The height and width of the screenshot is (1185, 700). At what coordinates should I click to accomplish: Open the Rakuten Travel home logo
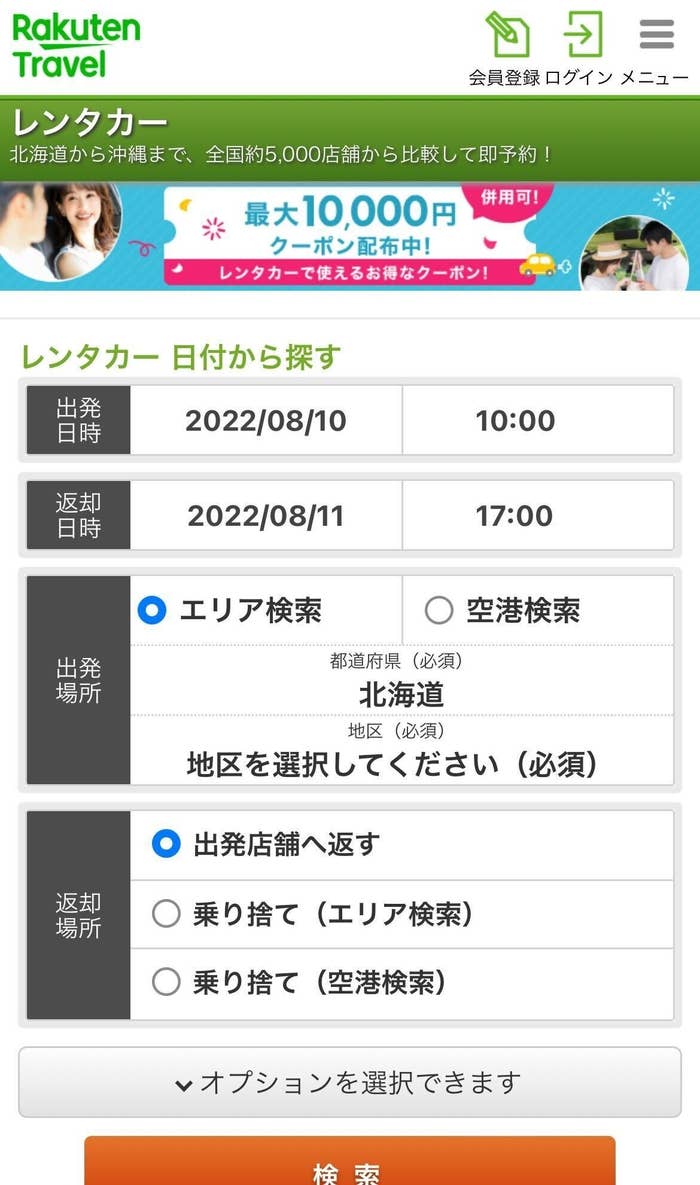click(75, 46)
